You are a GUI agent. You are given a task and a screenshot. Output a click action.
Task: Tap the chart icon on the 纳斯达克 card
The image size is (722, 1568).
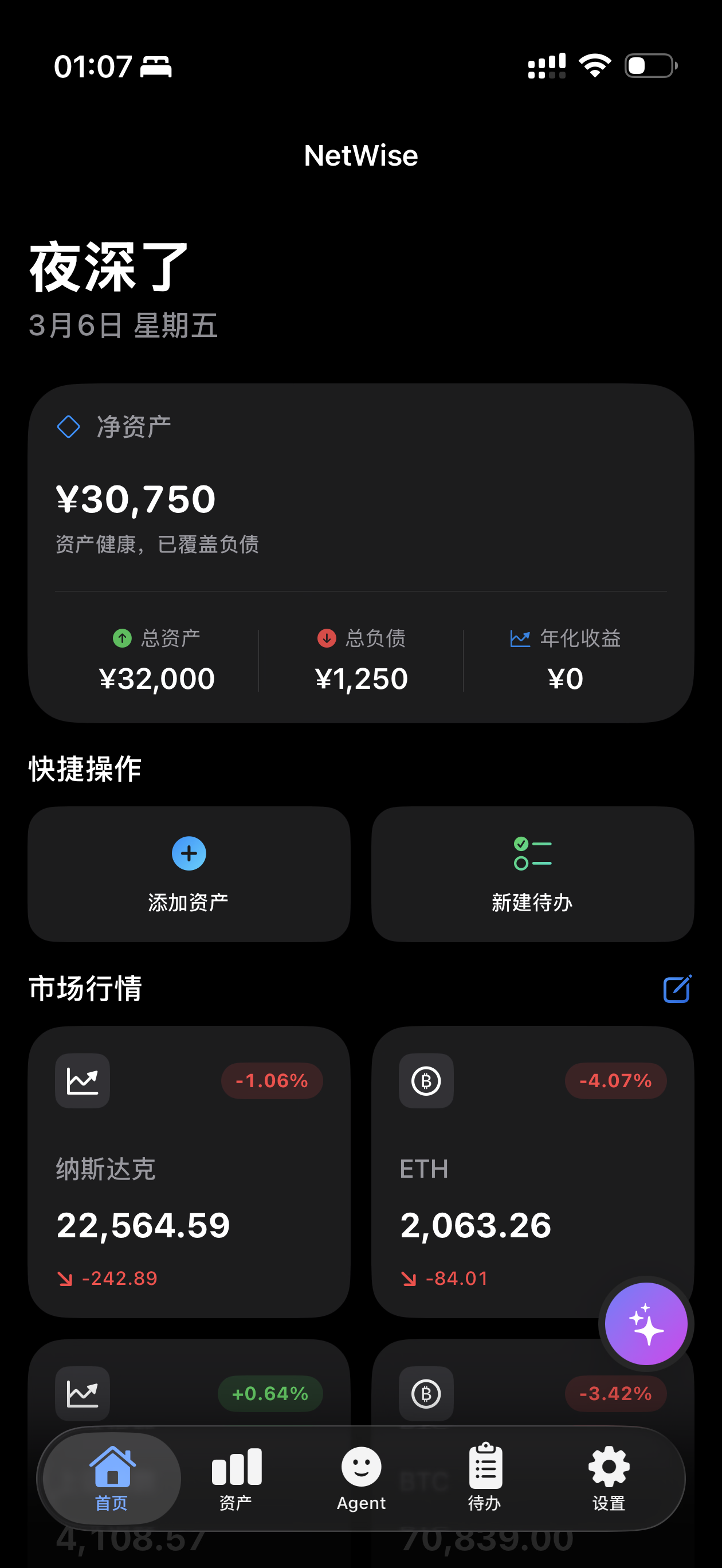click(82, 1081)
